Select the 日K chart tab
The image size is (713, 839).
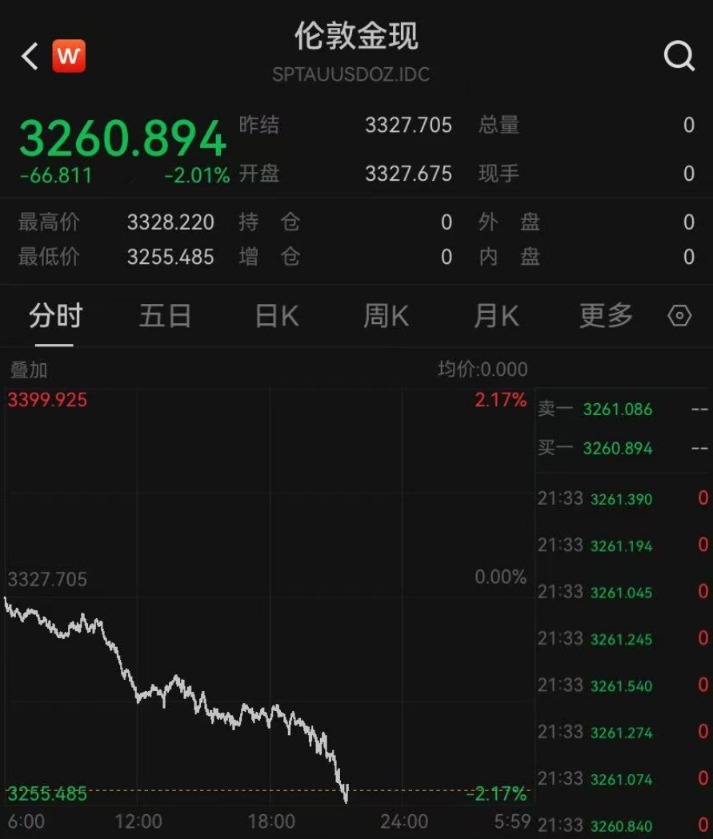point(276,316)
